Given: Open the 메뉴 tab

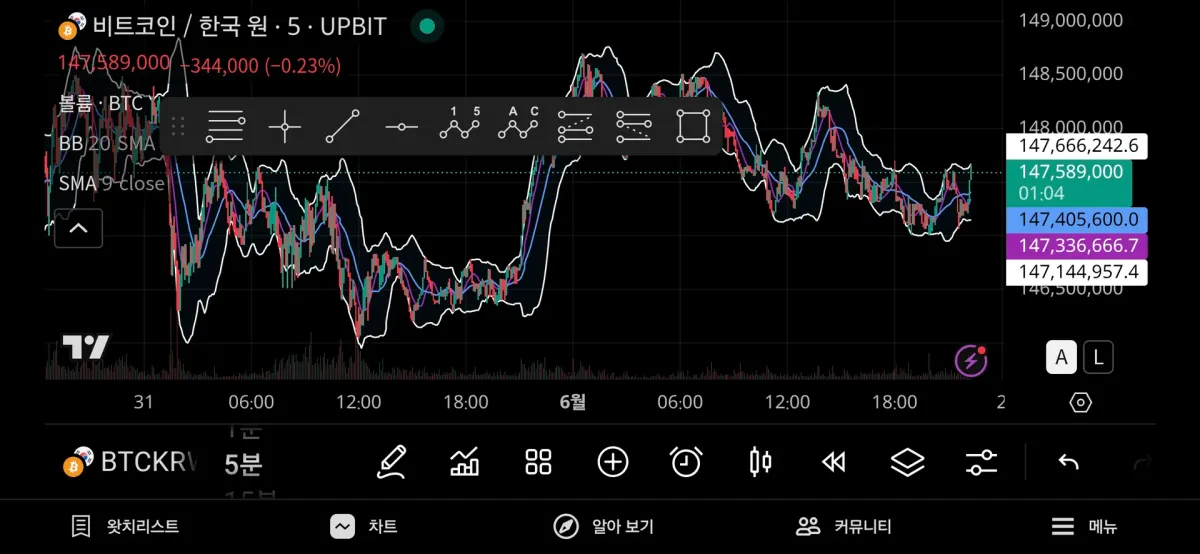Looking at the screenshot, I should (1084, 526).
